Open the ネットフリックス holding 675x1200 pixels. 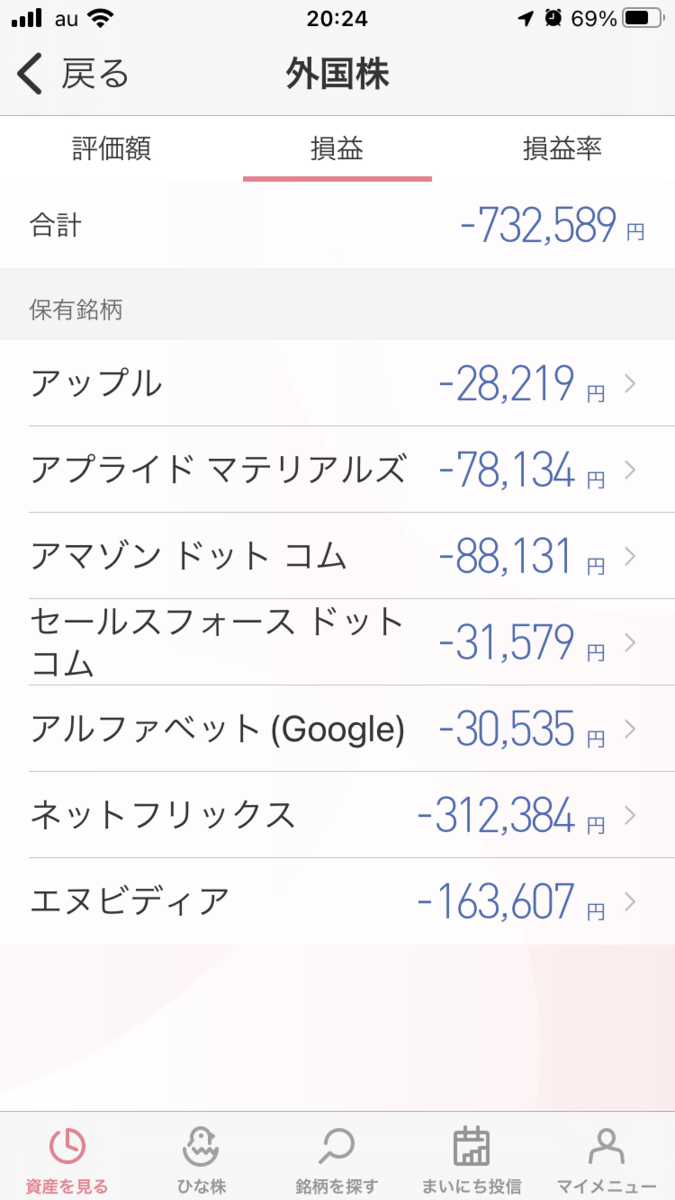[x=337, y=814]
